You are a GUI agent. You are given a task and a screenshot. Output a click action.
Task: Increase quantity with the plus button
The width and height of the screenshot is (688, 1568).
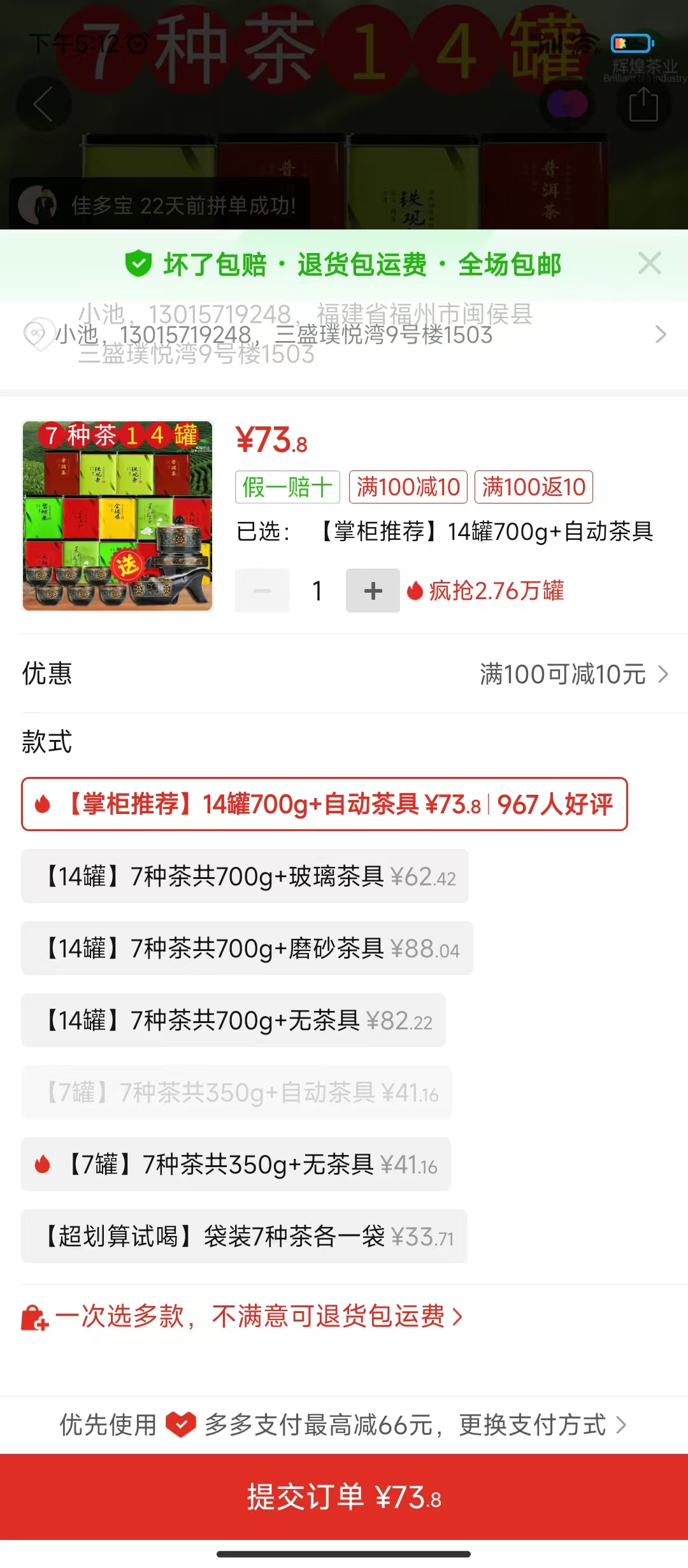(373, 591)
